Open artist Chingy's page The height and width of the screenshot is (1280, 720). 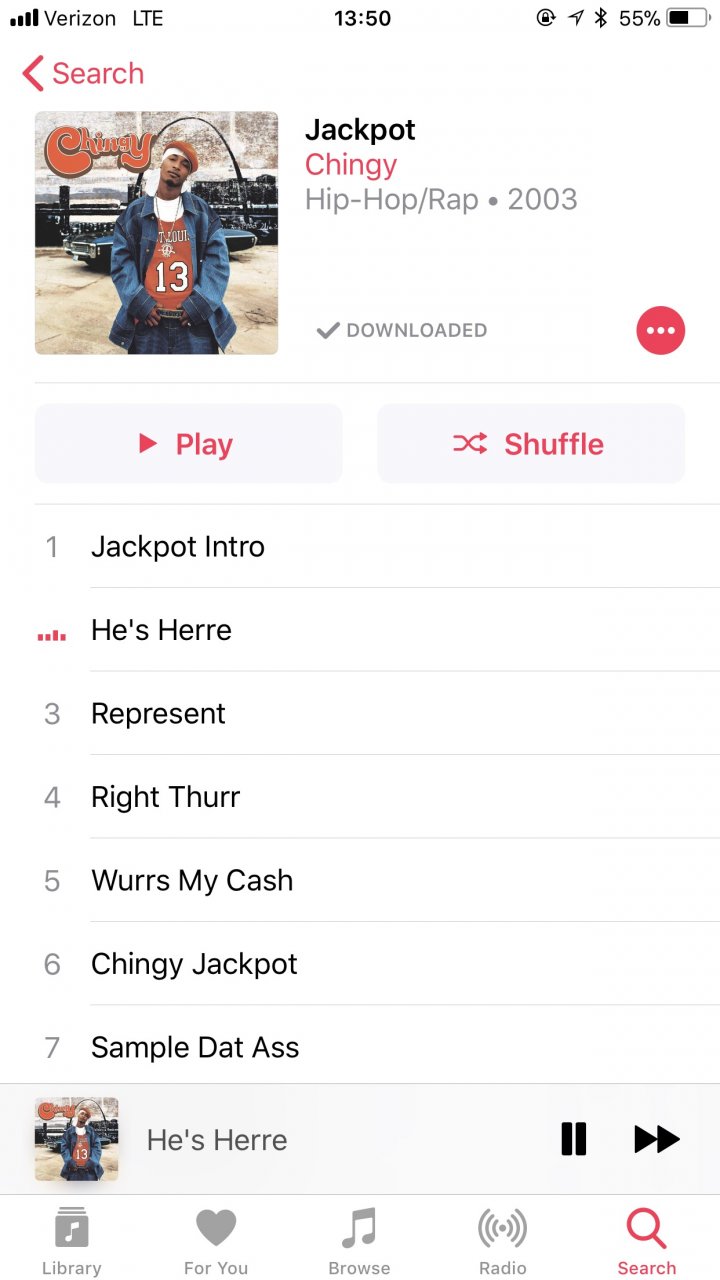point(350,164)
